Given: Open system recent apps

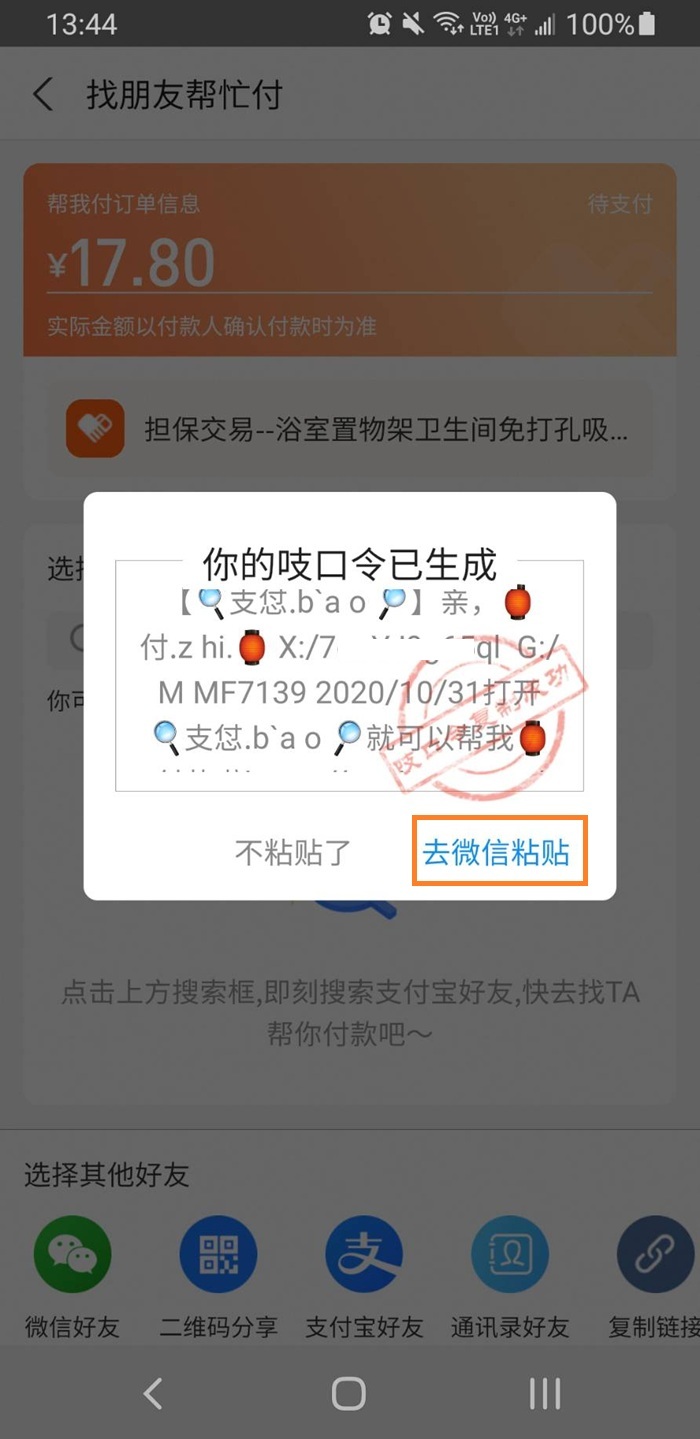Looking at the screenshot, I should coord(544,1393).
